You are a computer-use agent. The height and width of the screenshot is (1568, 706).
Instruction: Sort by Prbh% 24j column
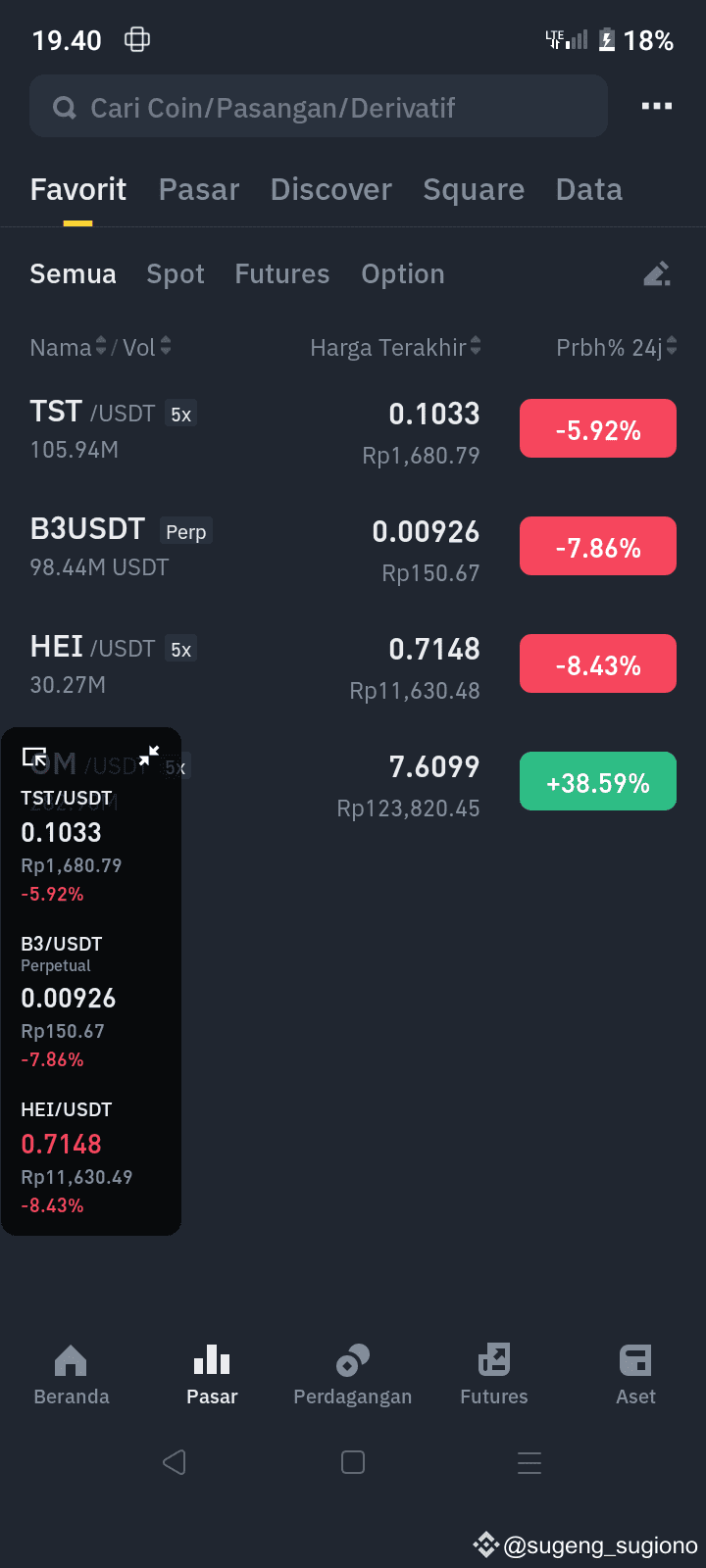pyautogui.click(x=609, y=347)
